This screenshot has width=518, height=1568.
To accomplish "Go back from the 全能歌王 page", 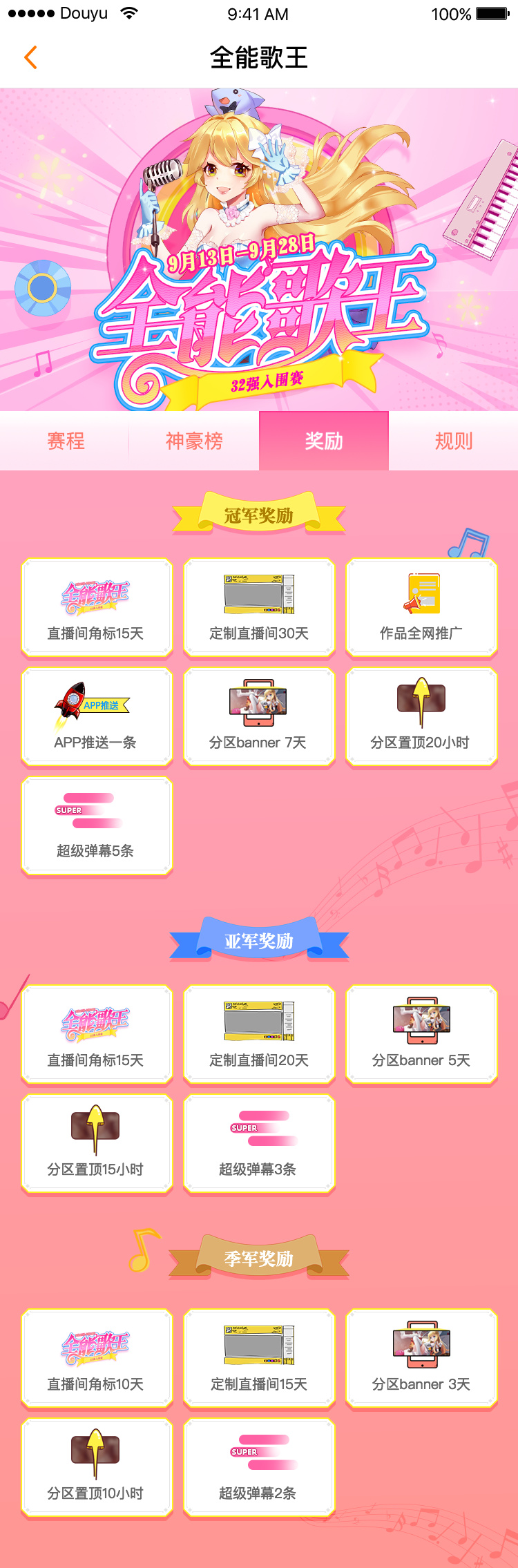I will pos(30,57).
